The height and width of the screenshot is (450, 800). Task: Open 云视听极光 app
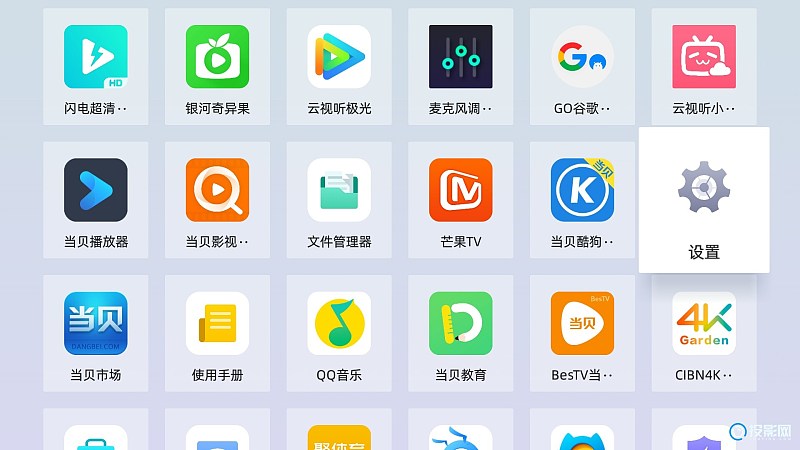coord(338,57)
